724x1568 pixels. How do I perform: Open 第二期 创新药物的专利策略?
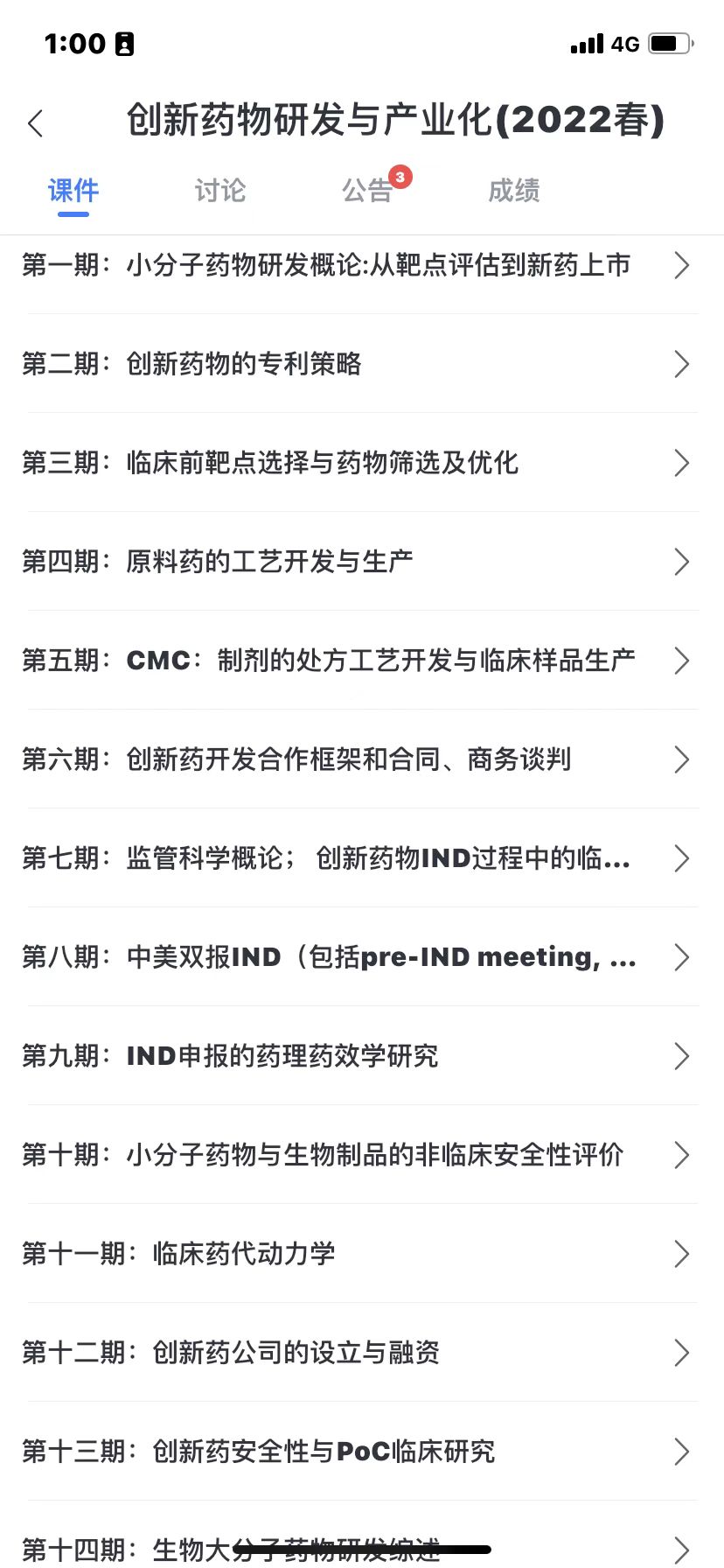tap(362, 363)
